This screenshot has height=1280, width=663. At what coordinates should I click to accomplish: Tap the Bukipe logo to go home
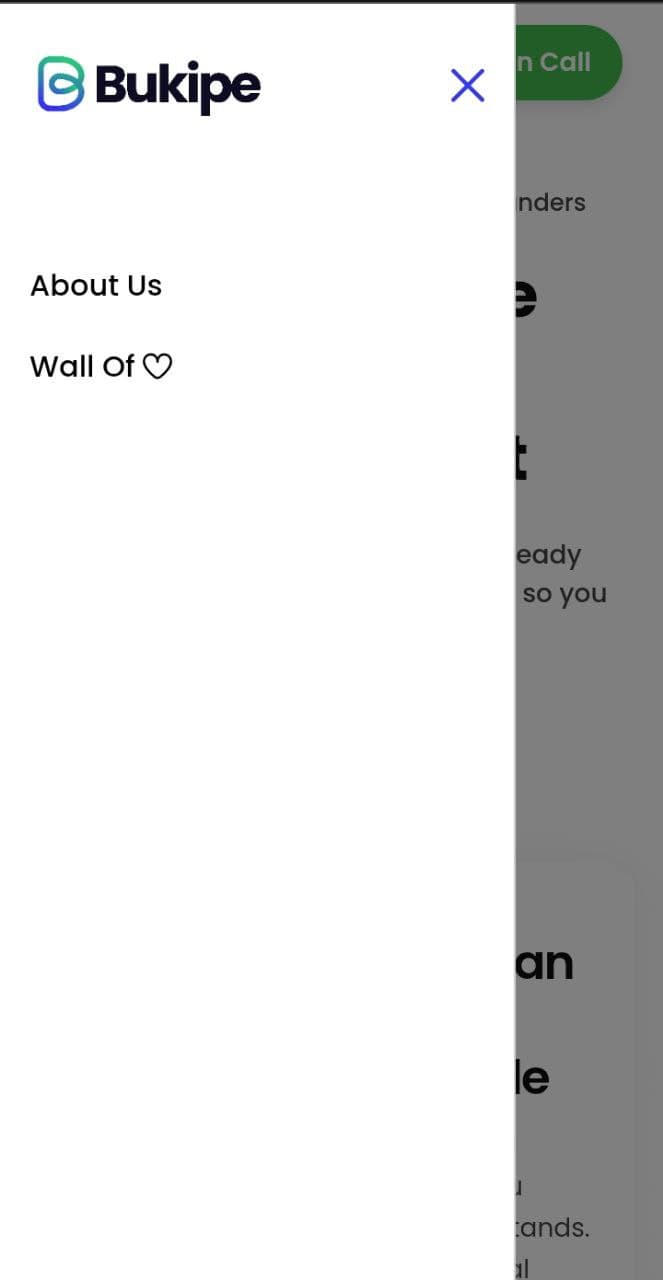tap(149, 85)
